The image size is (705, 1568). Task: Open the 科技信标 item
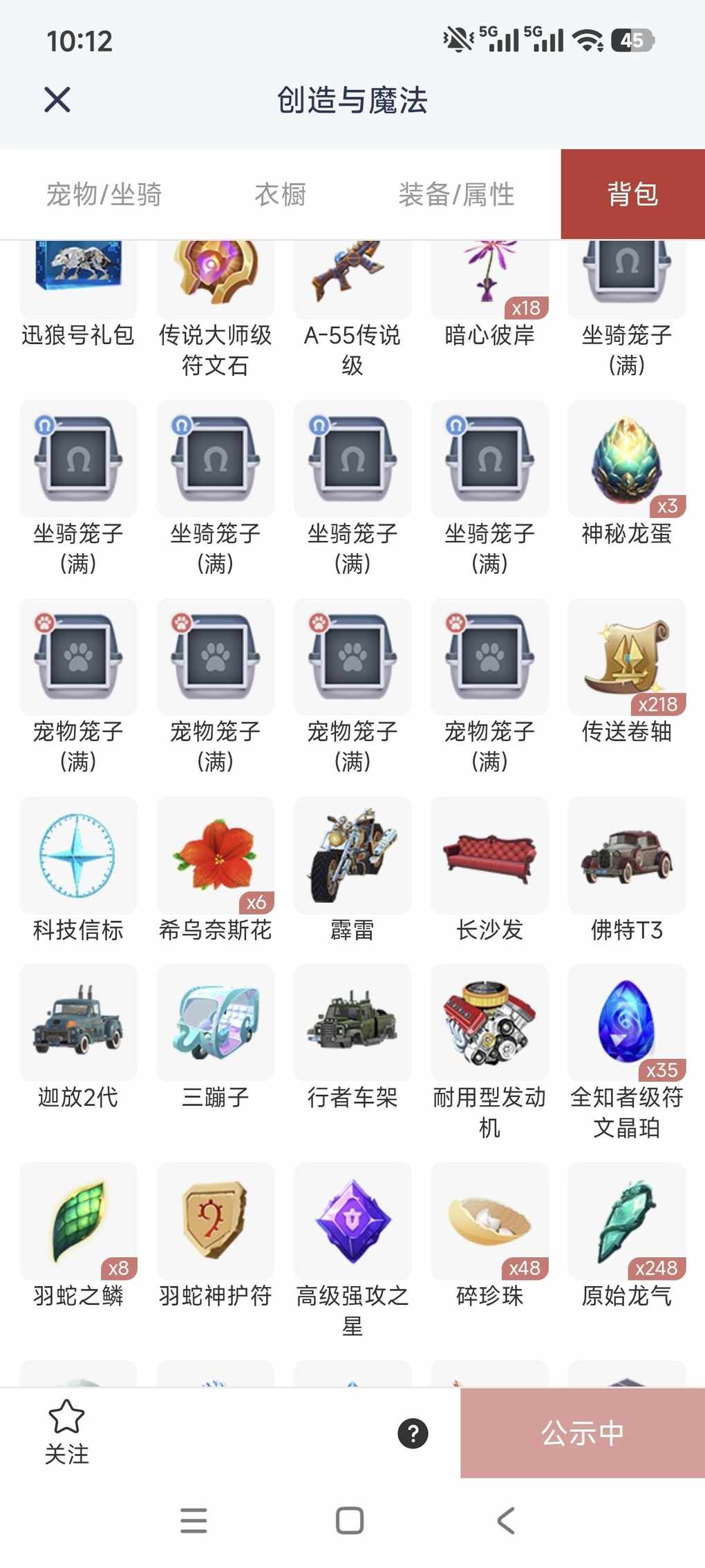click(78, 855)
